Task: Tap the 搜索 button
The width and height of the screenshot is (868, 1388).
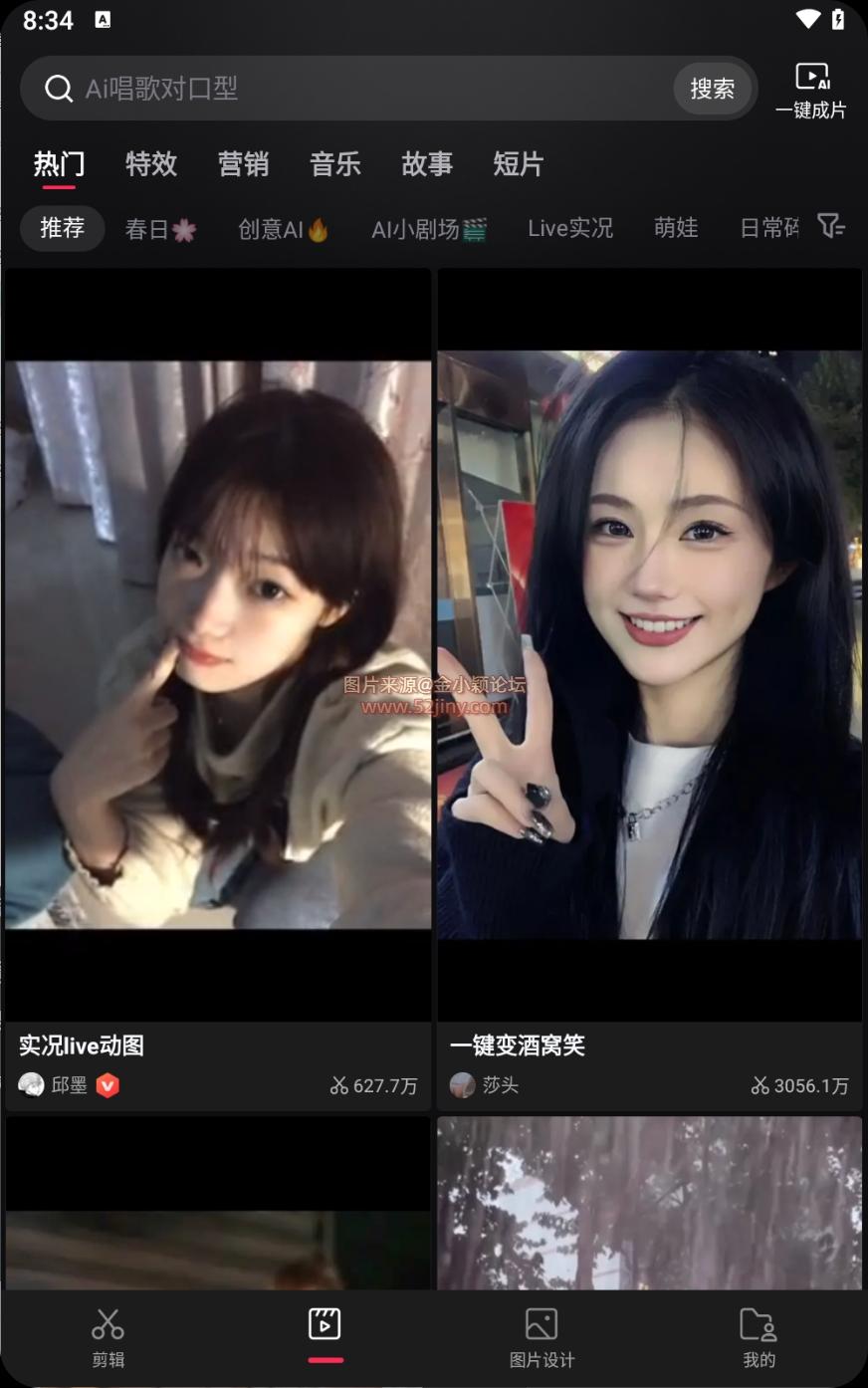Action: [x=712, y=89]
